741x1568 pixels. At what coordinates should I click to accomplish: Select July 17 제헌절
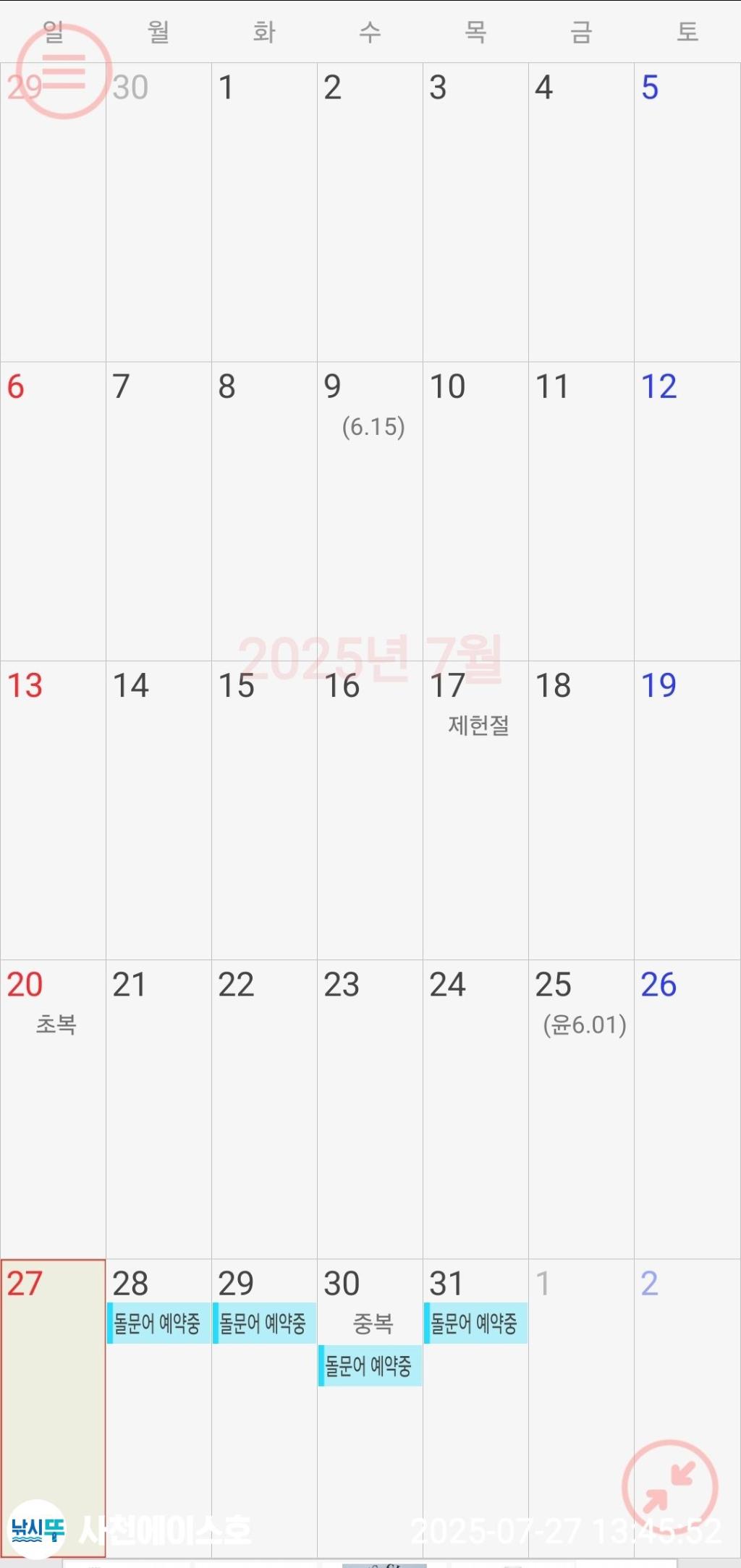pos(475,809)
